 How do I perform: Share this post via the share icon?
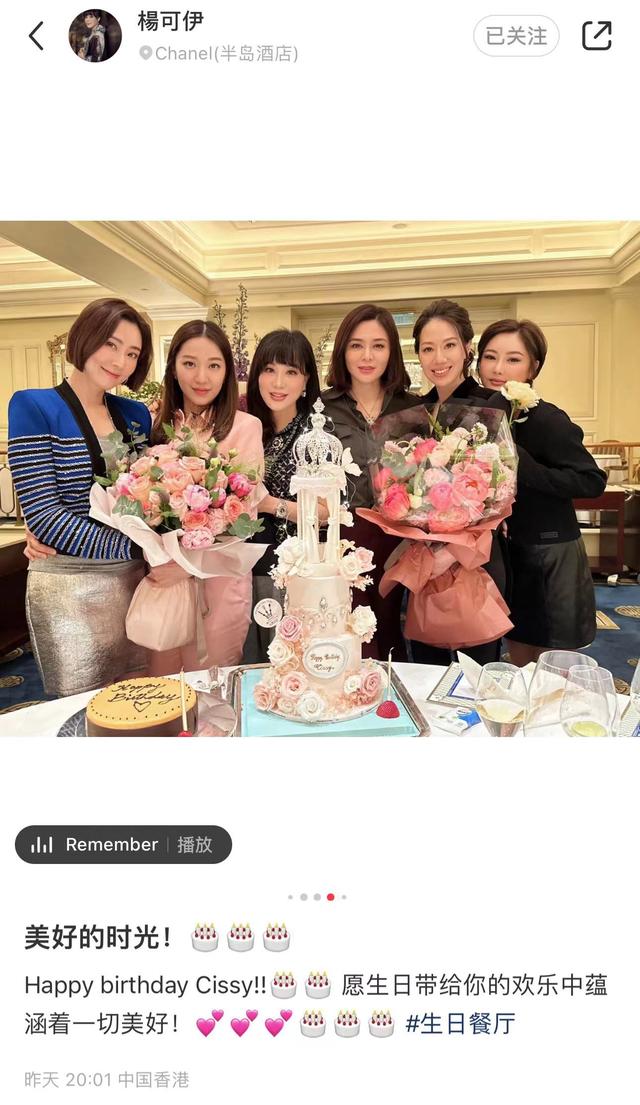tap(596, 36)
